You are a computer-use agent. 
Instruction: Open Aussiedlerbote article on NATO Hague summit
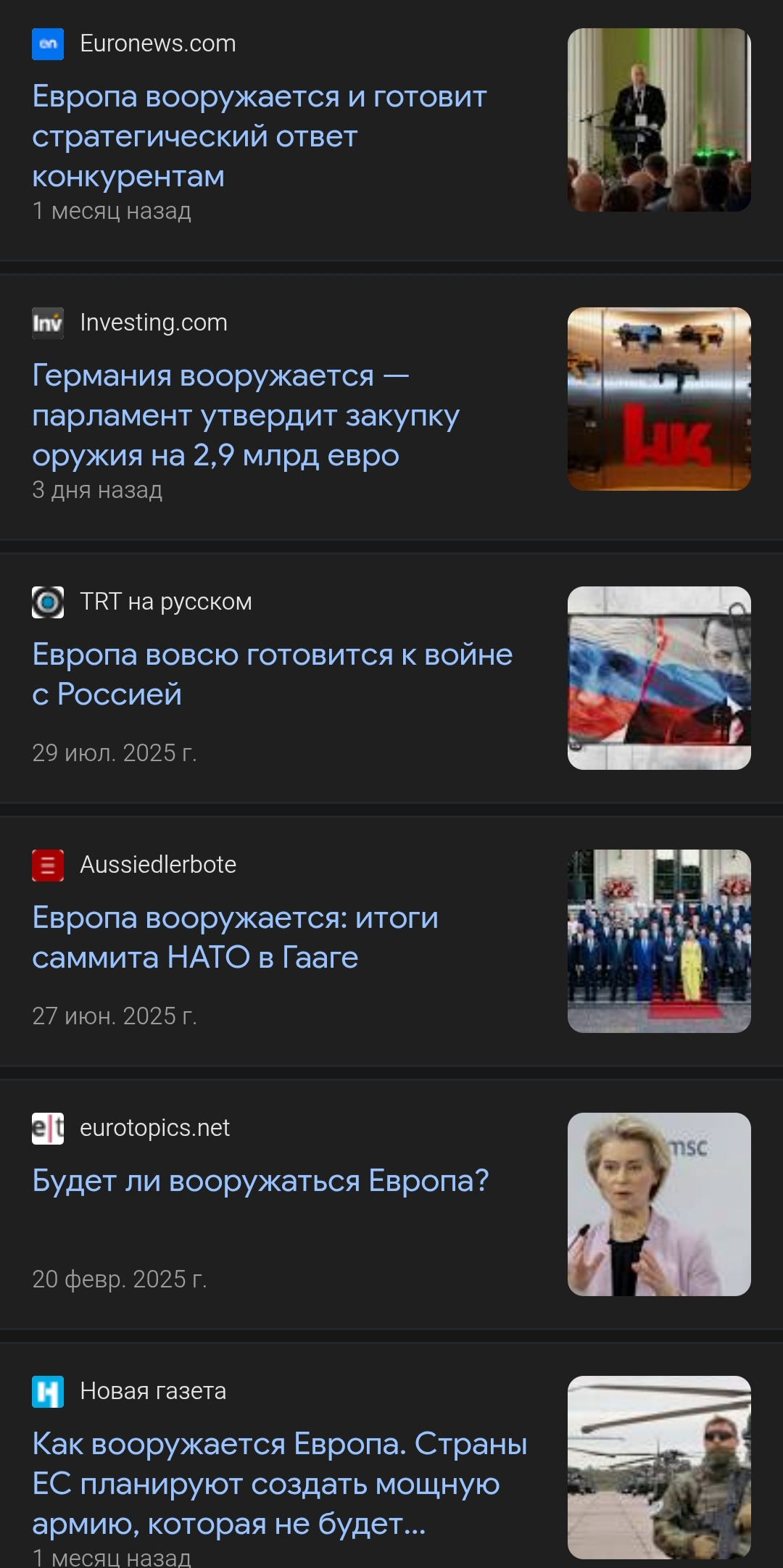236,937
